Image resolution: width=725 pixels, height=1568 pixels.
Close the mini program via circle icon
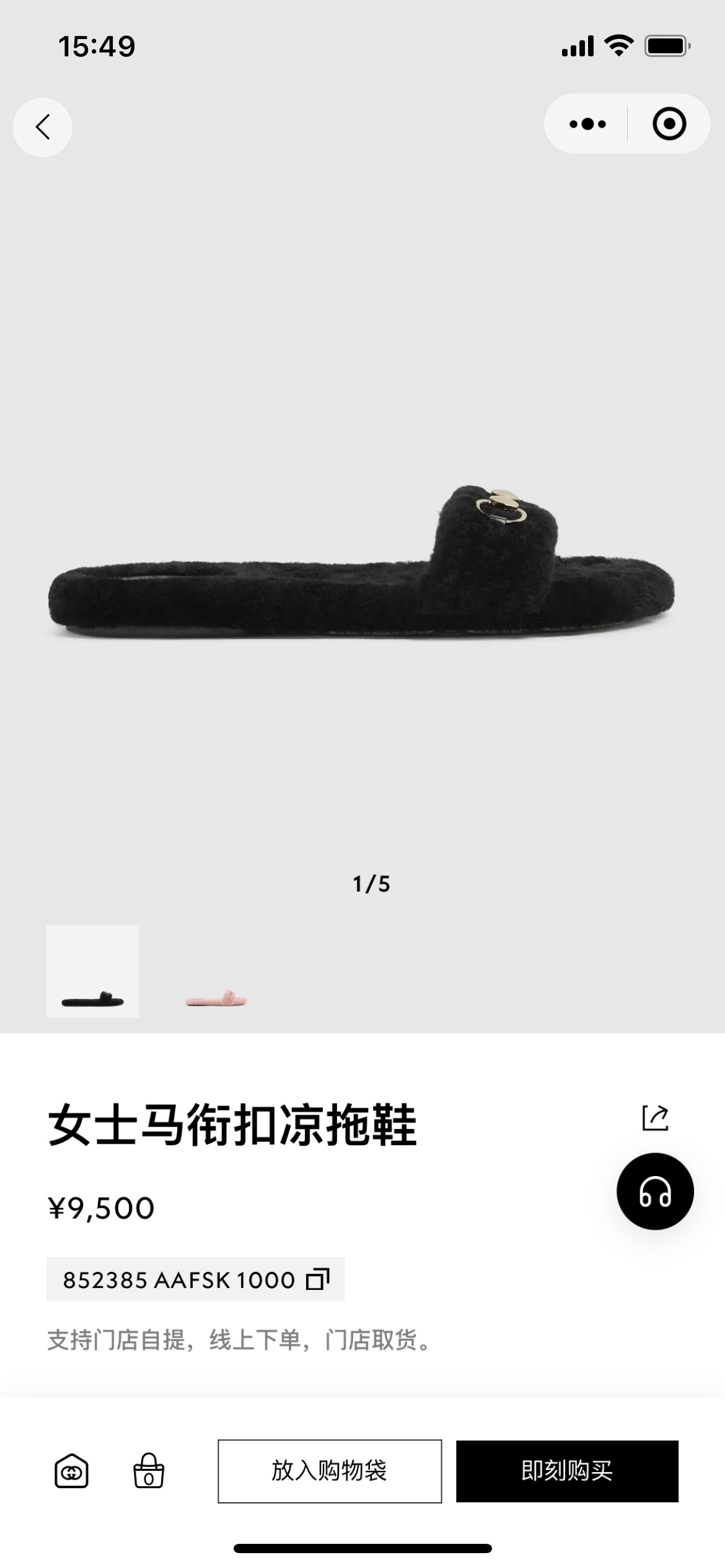[x=669, y=124]
